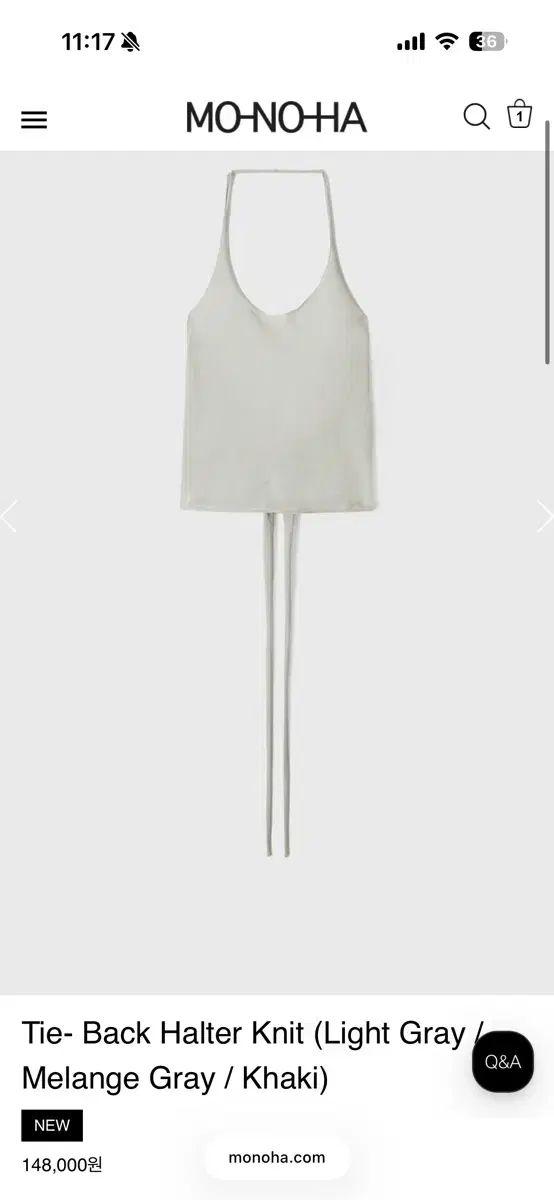Image resolution: width=554 pixels, height=1200 pixels.
Task: Go to the MONOHA home logo
Action: [x=276, y=118]
